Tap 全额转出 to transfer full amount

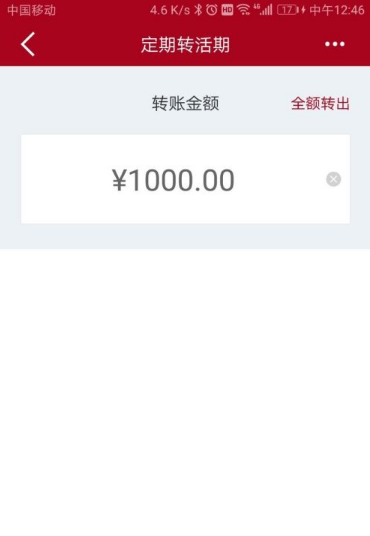tap(320, 103)
